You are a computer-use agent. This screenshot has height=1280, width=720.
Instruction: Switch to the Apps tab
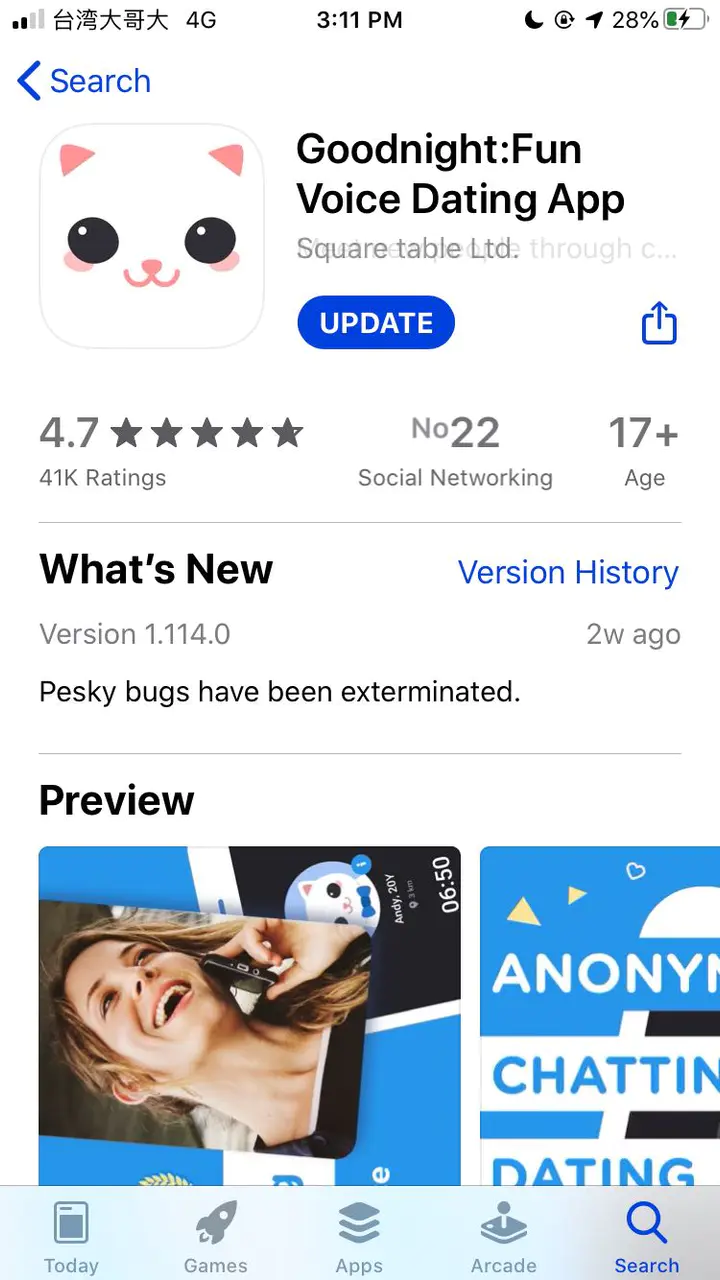359,1237
